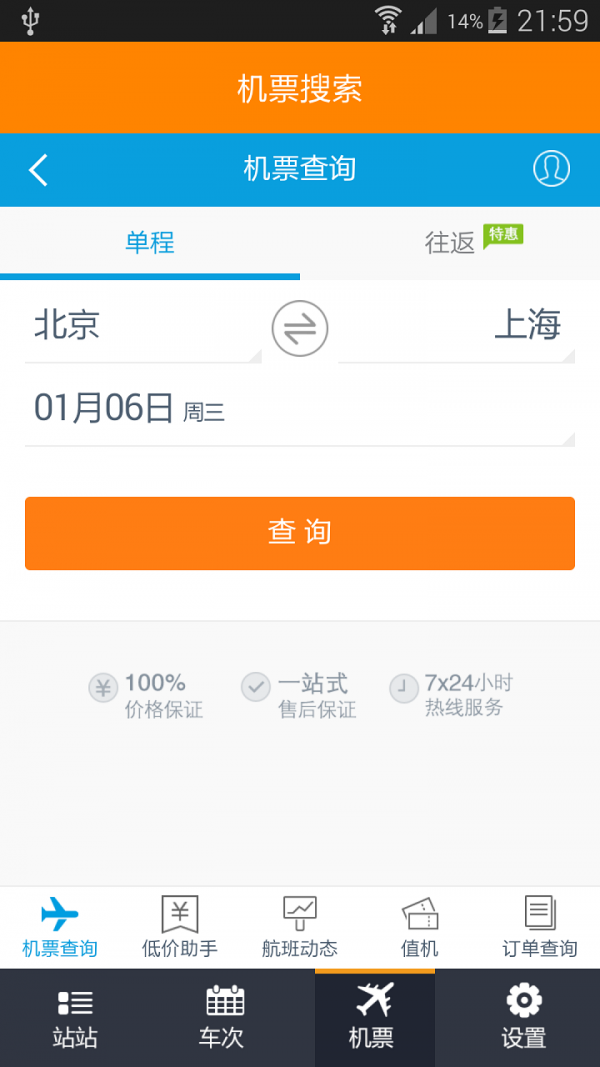Image resolution: width=600 pixels, height=1067 pixels.
Task: Open the 设置 settings tab
Action: 523,1017
